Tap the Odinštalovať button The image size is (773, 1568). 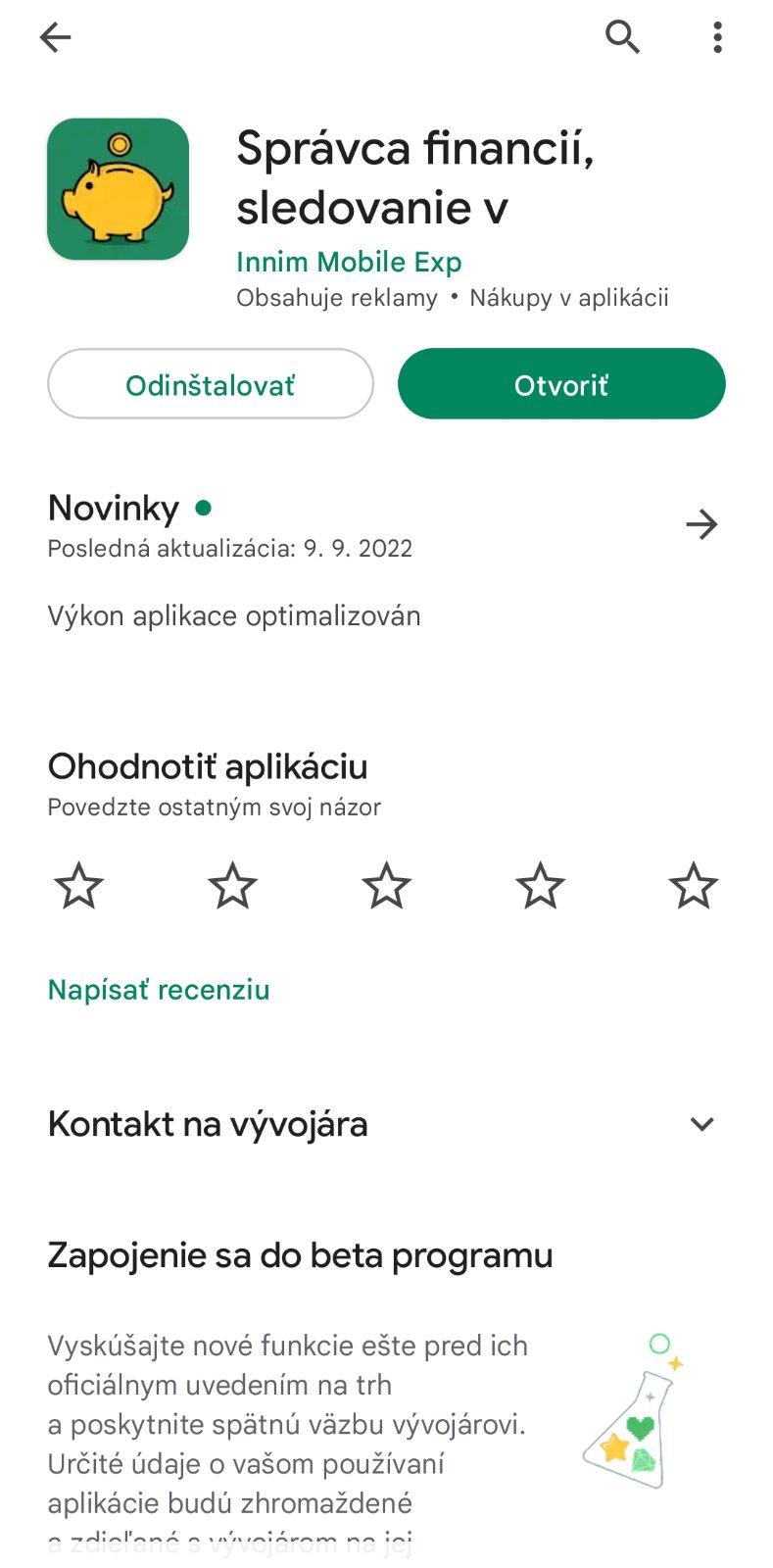[210, 384]
